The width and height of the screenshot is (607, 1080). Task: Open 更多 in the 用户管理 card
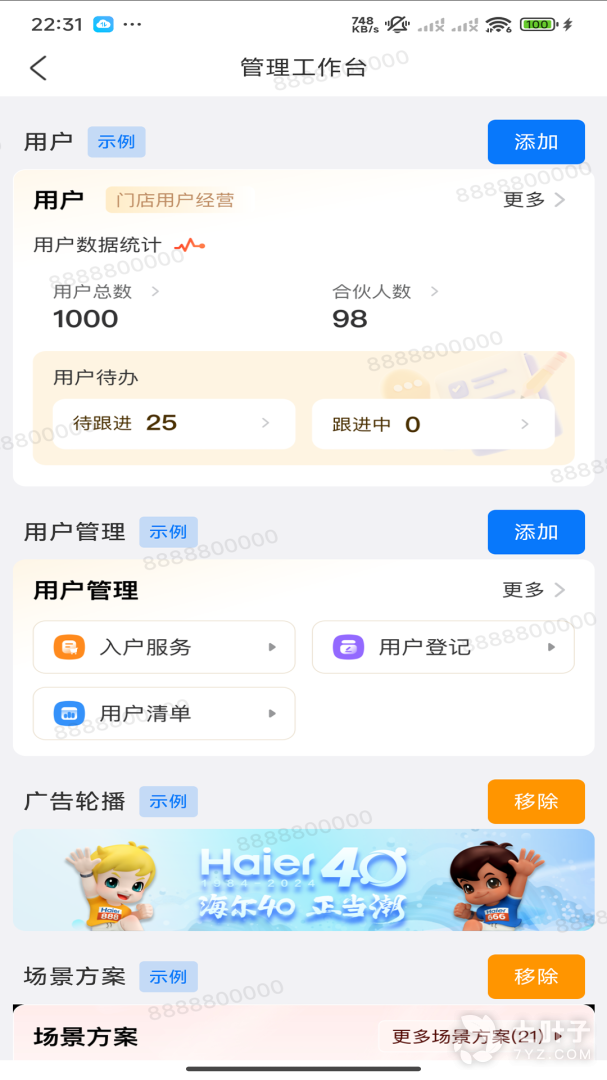tap(534, 590)
